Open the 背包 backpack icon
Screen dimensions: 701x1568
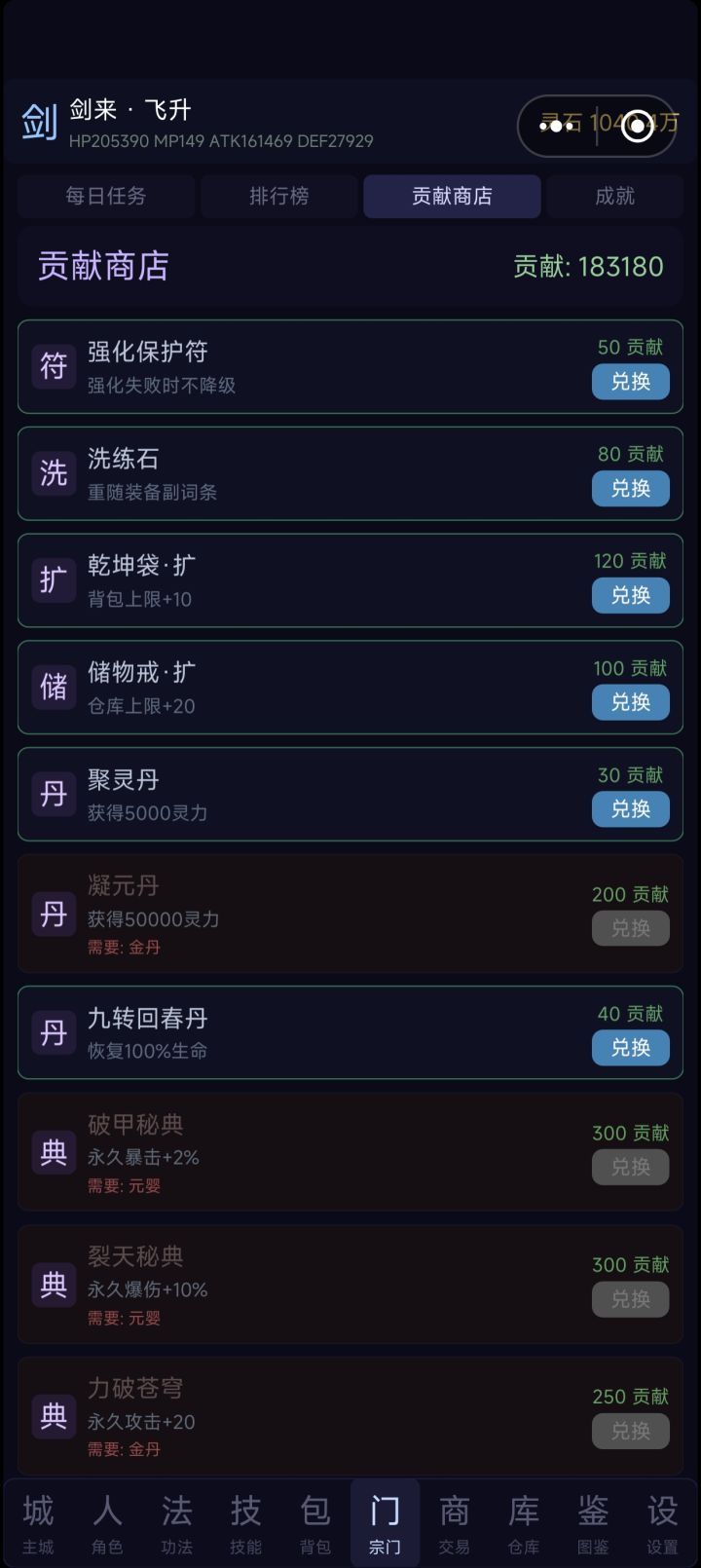pyautogui.click(x=315, y=1519)
